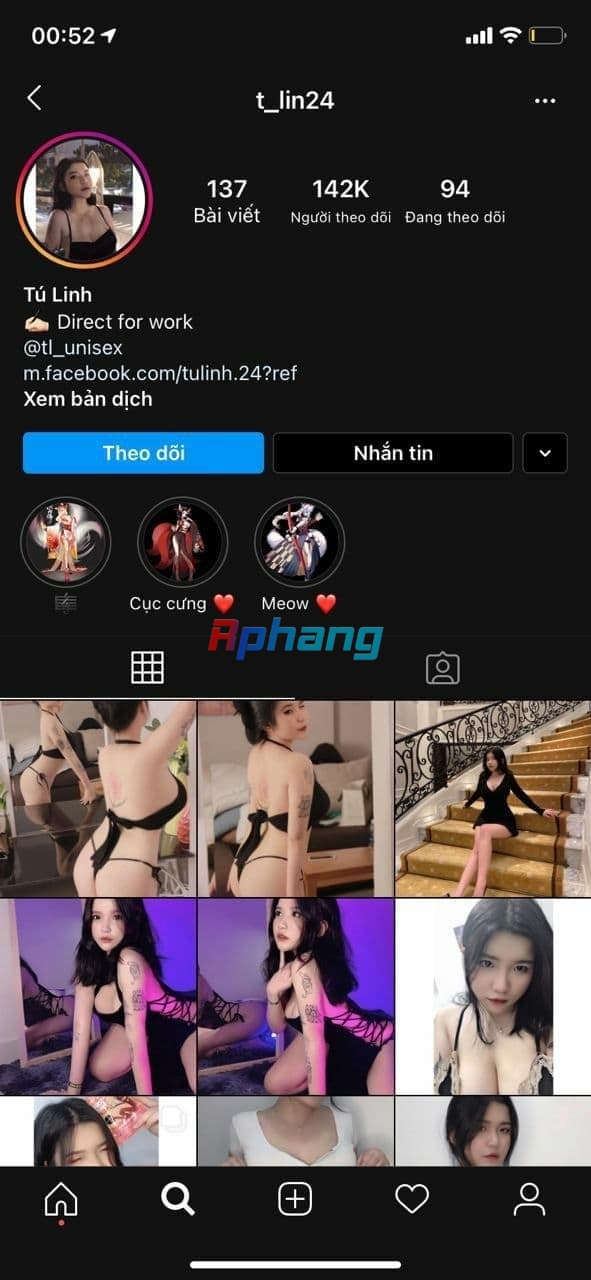Open the staircase photo post
Screen dimensions: 591x1280
click(x=492, y=798)
